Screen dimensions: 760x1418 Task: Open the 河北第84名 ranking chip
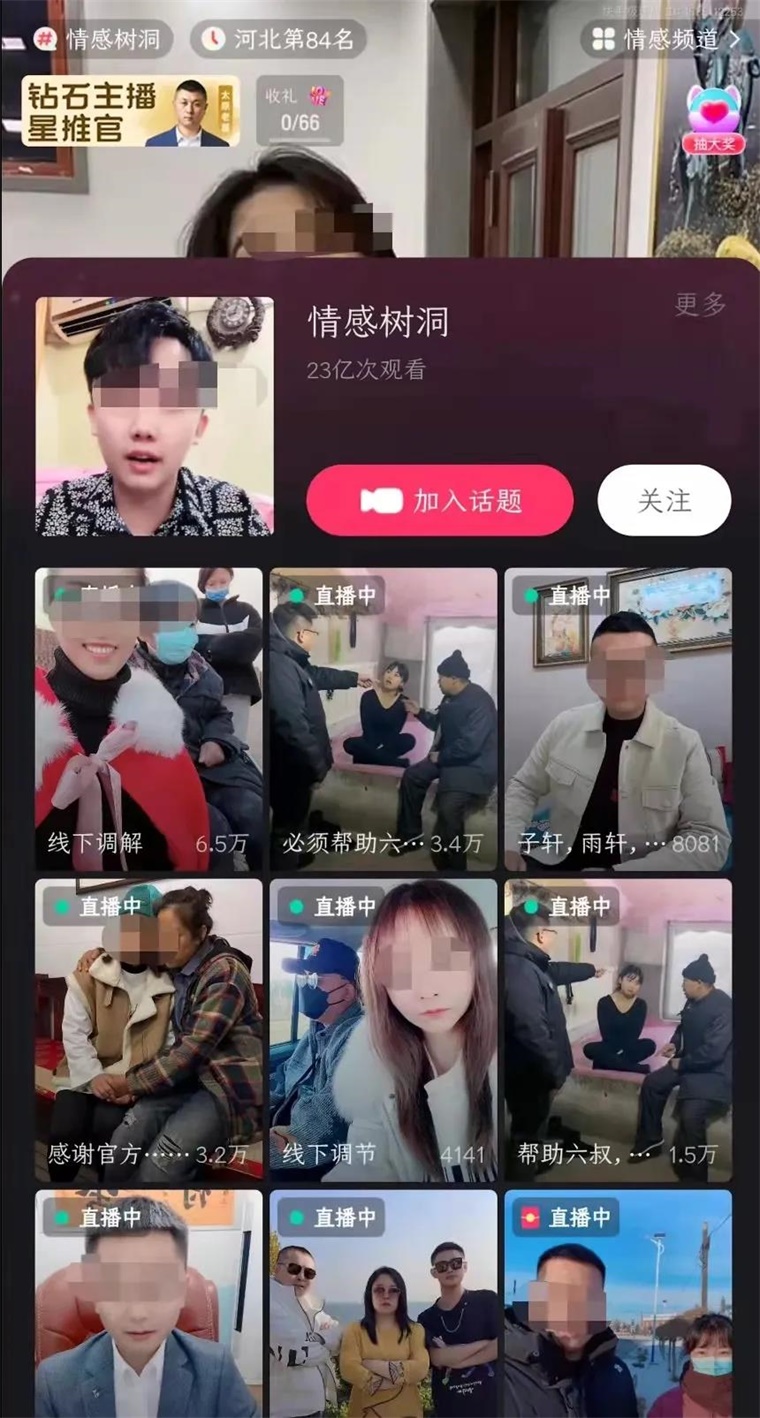coord(278,39)
